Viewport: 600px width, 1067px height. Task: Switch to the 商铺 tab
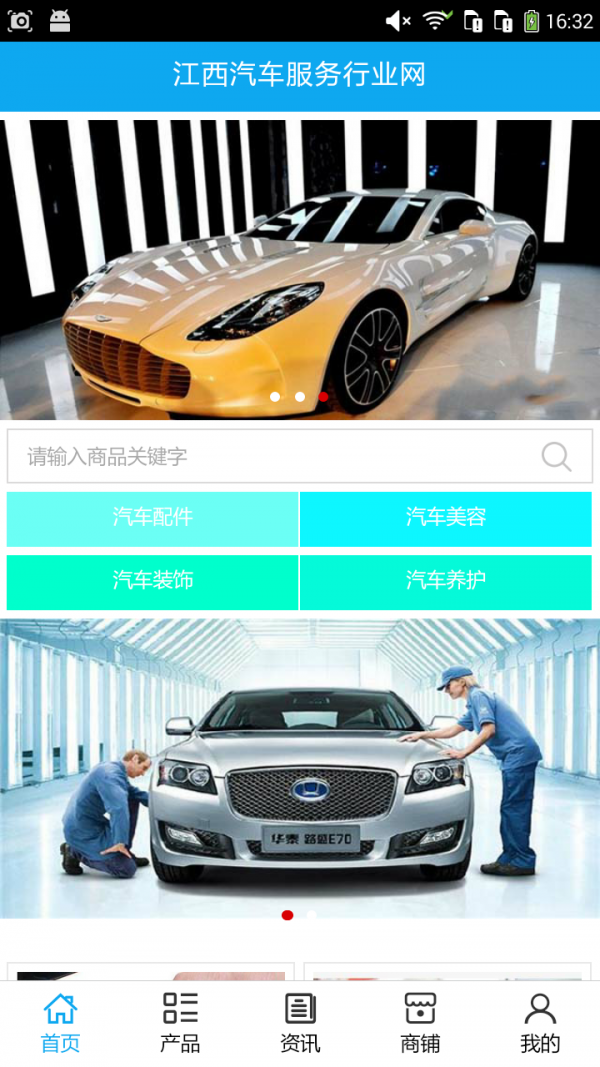click(x=420, y=1023)
